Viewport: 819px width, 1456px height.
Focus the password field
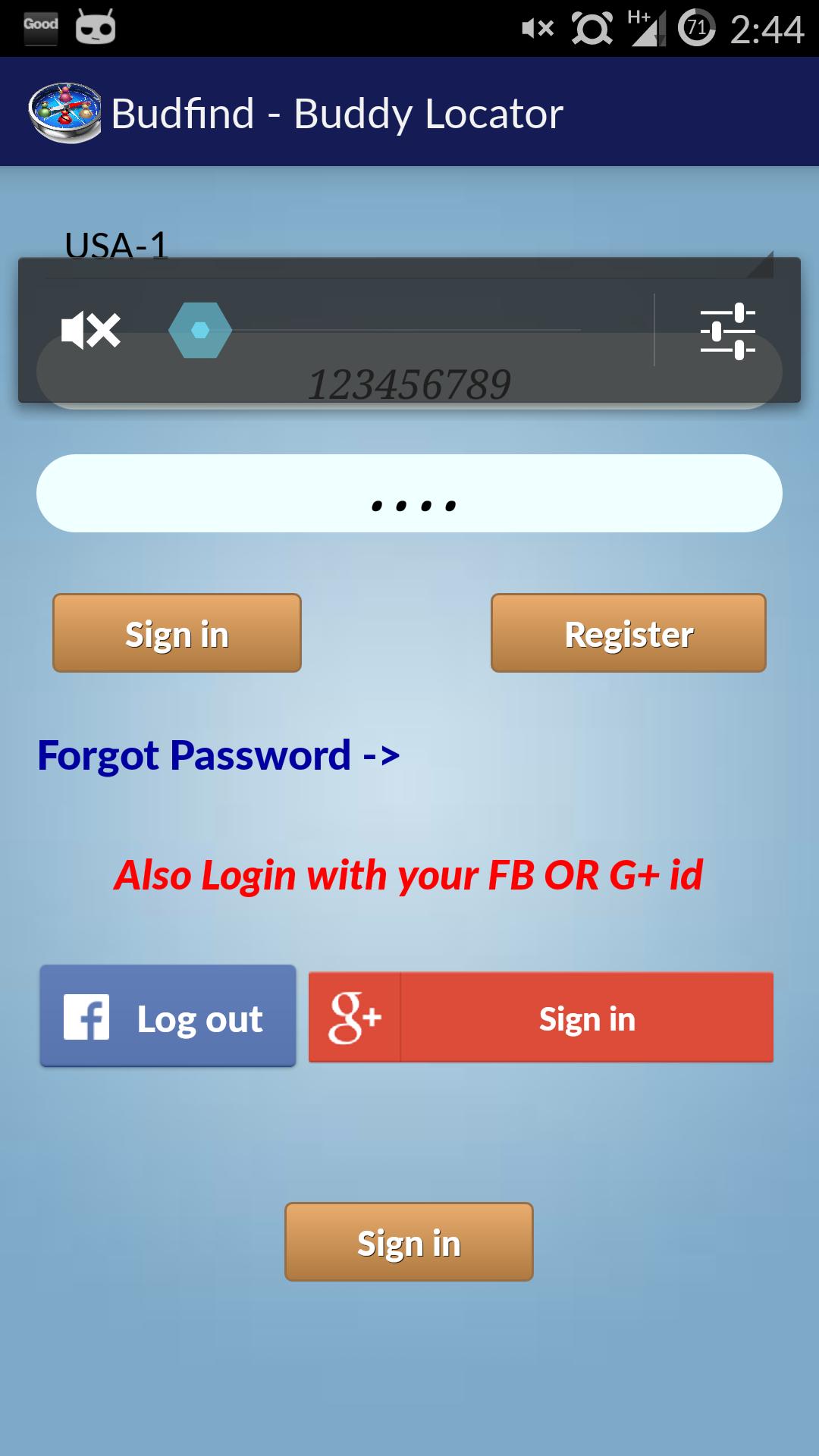point(409,494)
